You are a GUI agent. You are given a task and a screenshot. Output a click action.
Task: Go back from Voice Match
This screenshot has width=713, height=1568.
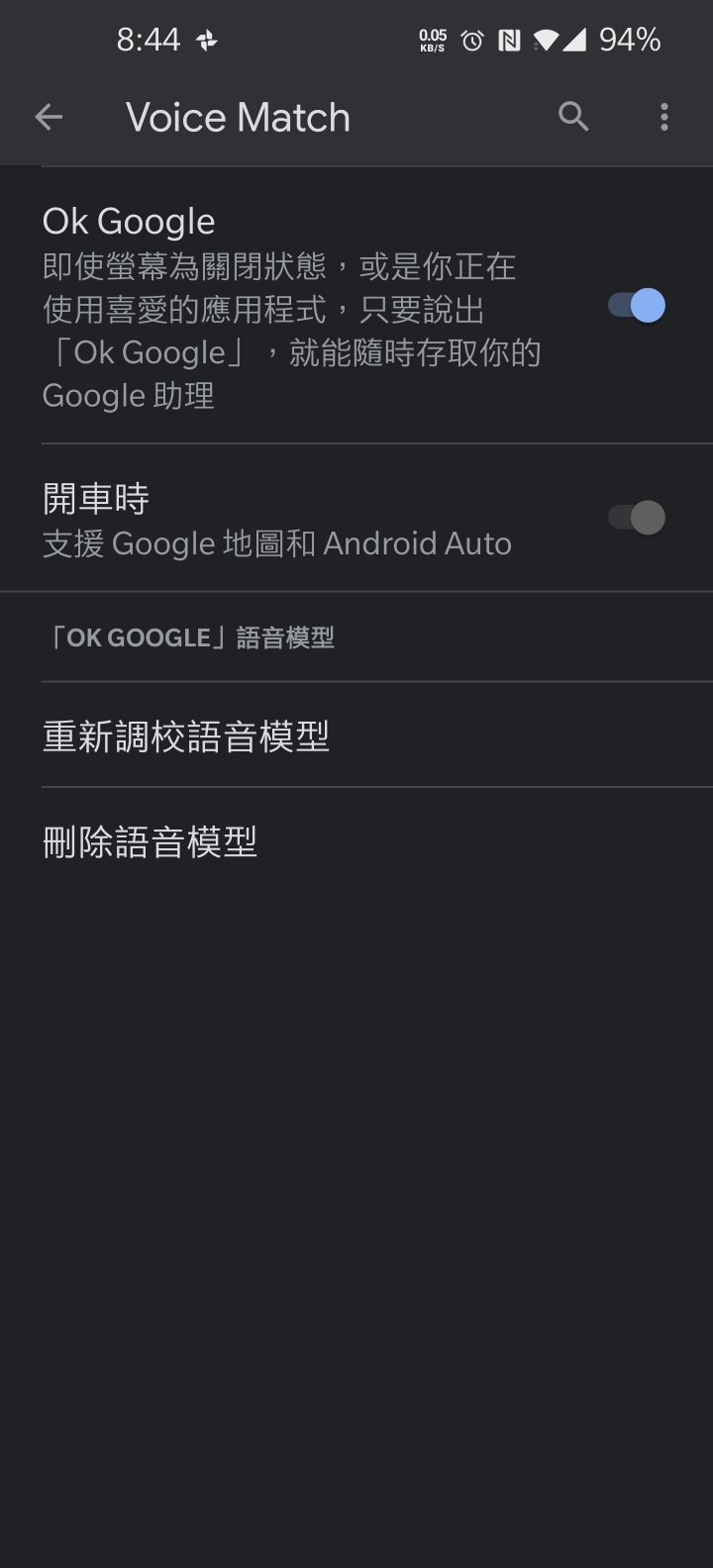pos(49,118)
